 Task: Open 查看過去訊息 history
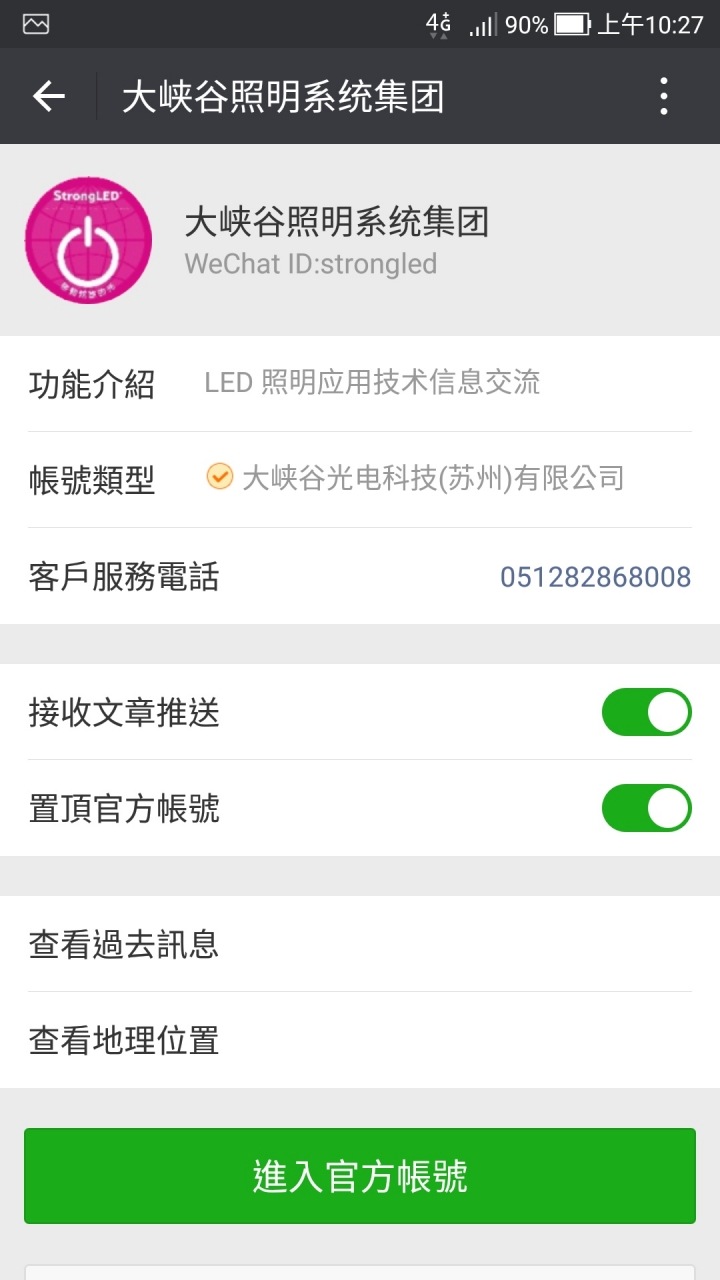pos(360,944)
